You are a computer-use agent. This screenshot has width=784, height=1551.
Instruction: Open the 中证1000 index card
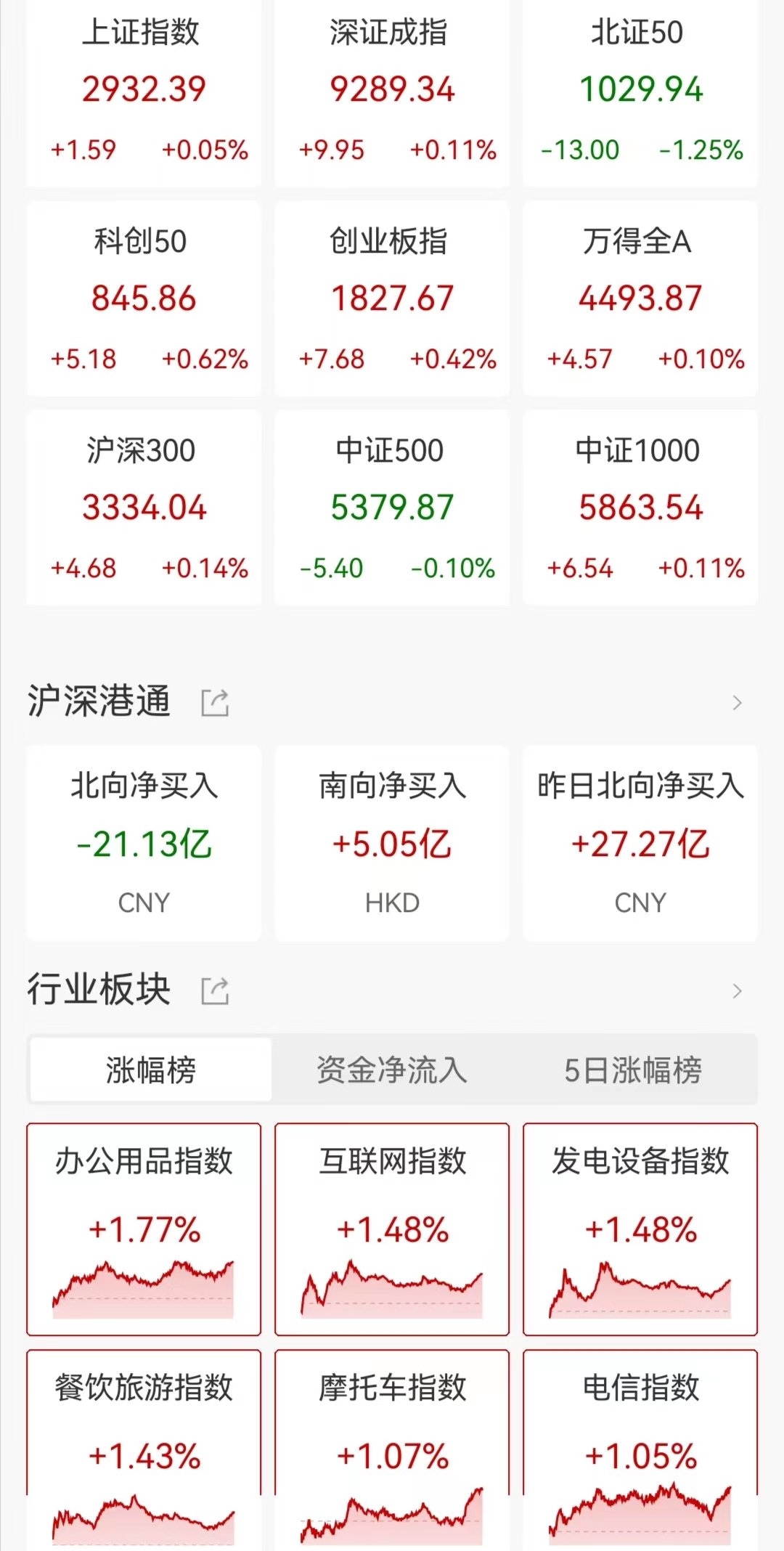640,508
